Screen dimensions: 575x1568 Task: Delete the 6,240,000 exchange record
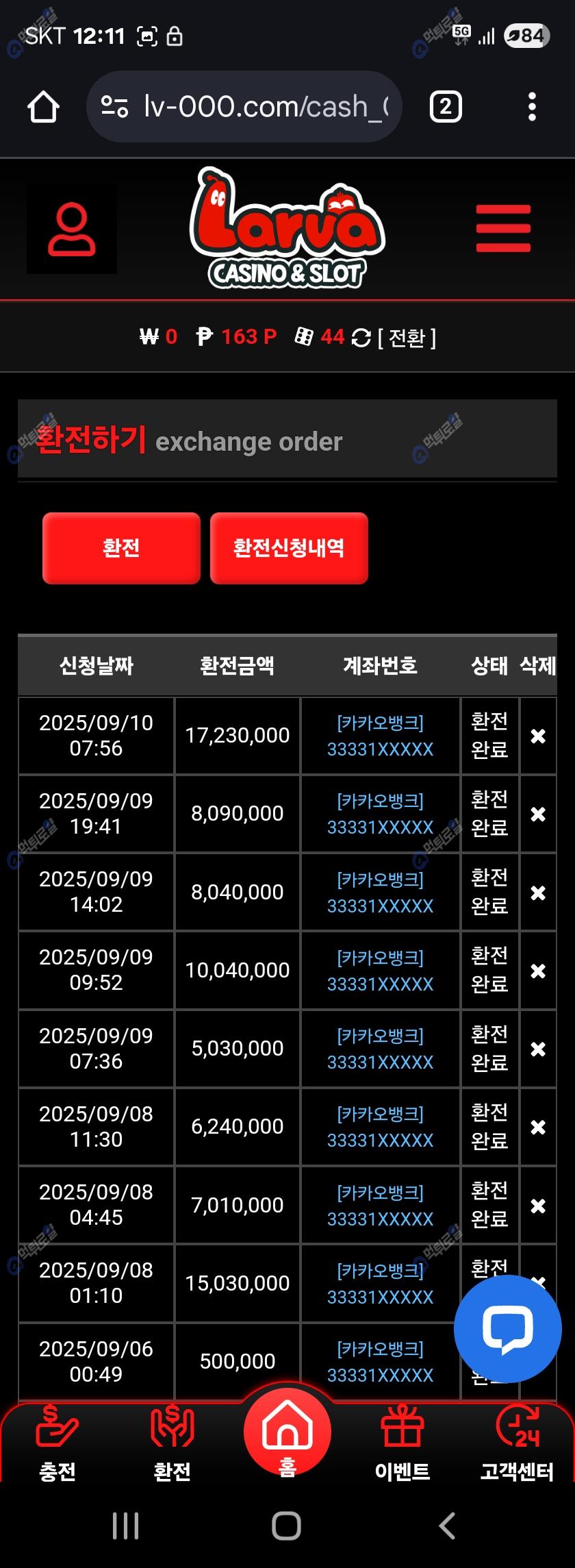538,1127
